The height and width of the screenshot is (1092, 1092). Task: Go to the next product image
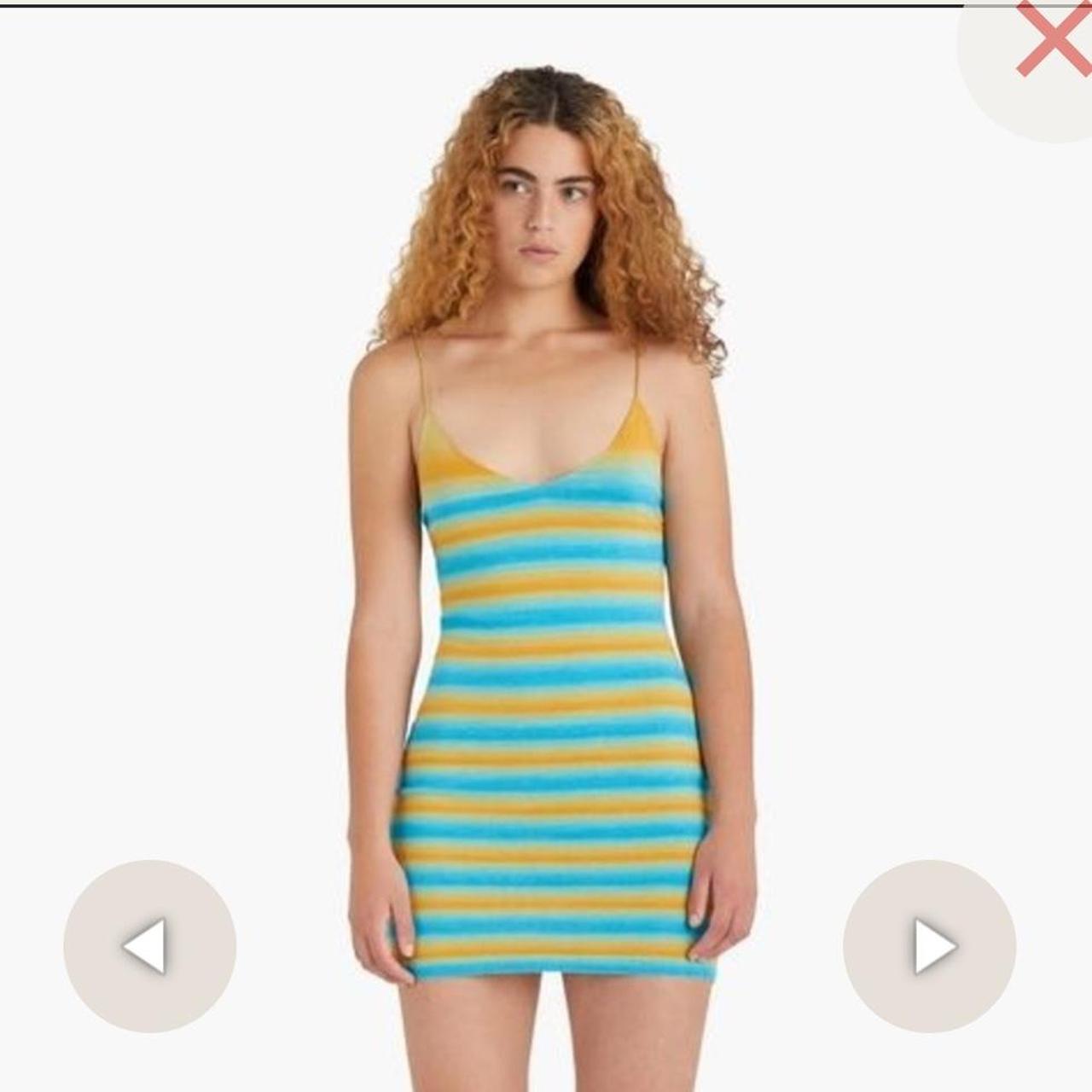click(930, 946)
